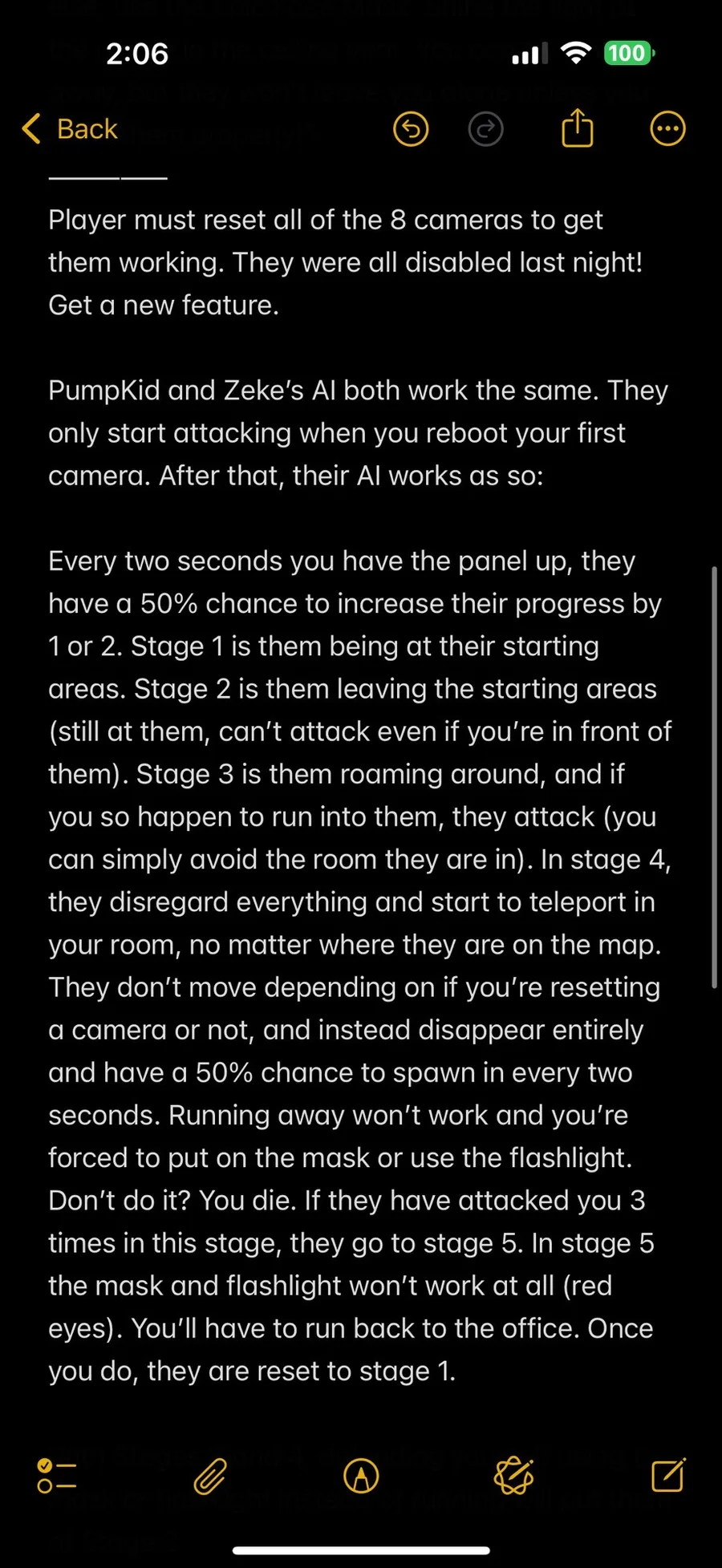Image resolution: width=722 pixels, height=1568 pixels.
Task: Tap the redo arrow icon
Action: tap(485, 129)
